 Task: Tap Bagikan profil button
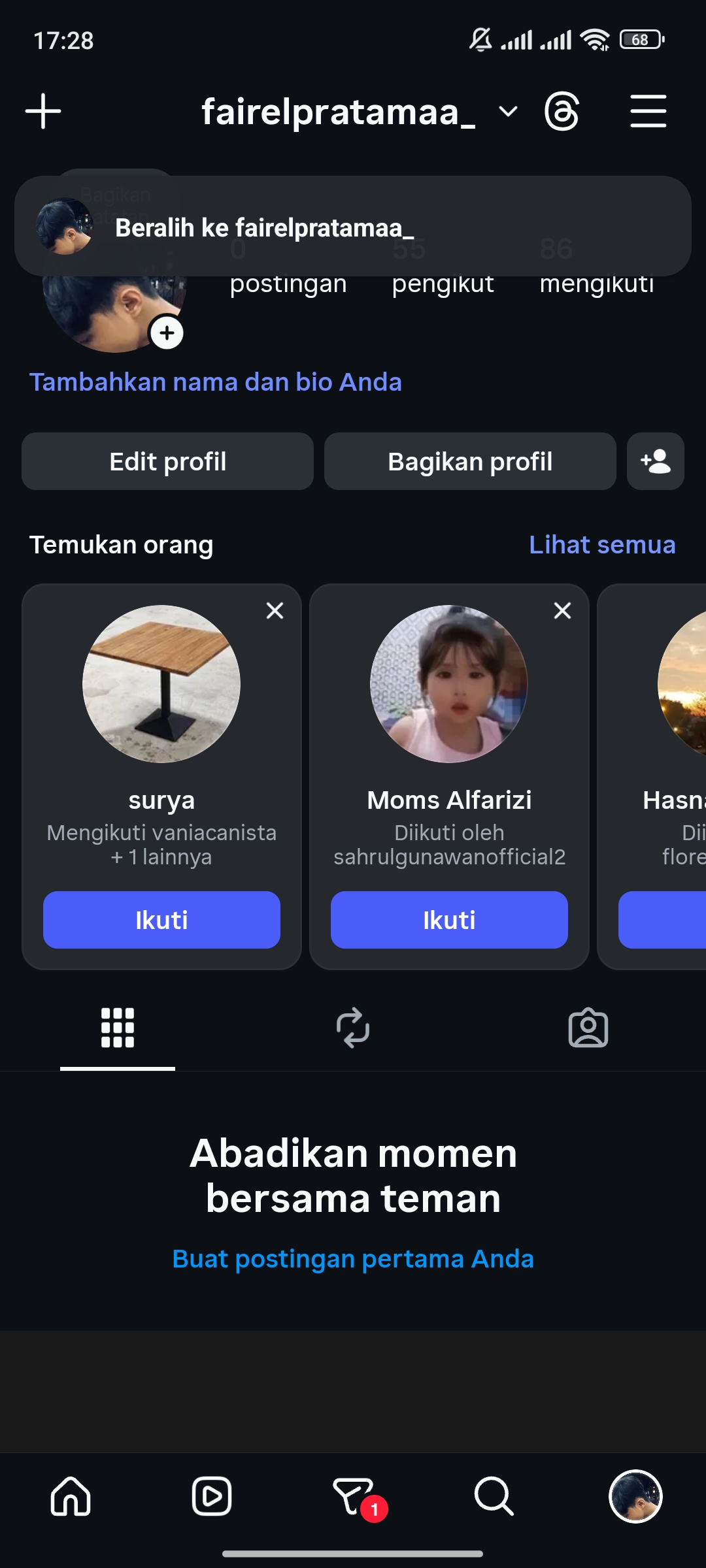(470, 461)
